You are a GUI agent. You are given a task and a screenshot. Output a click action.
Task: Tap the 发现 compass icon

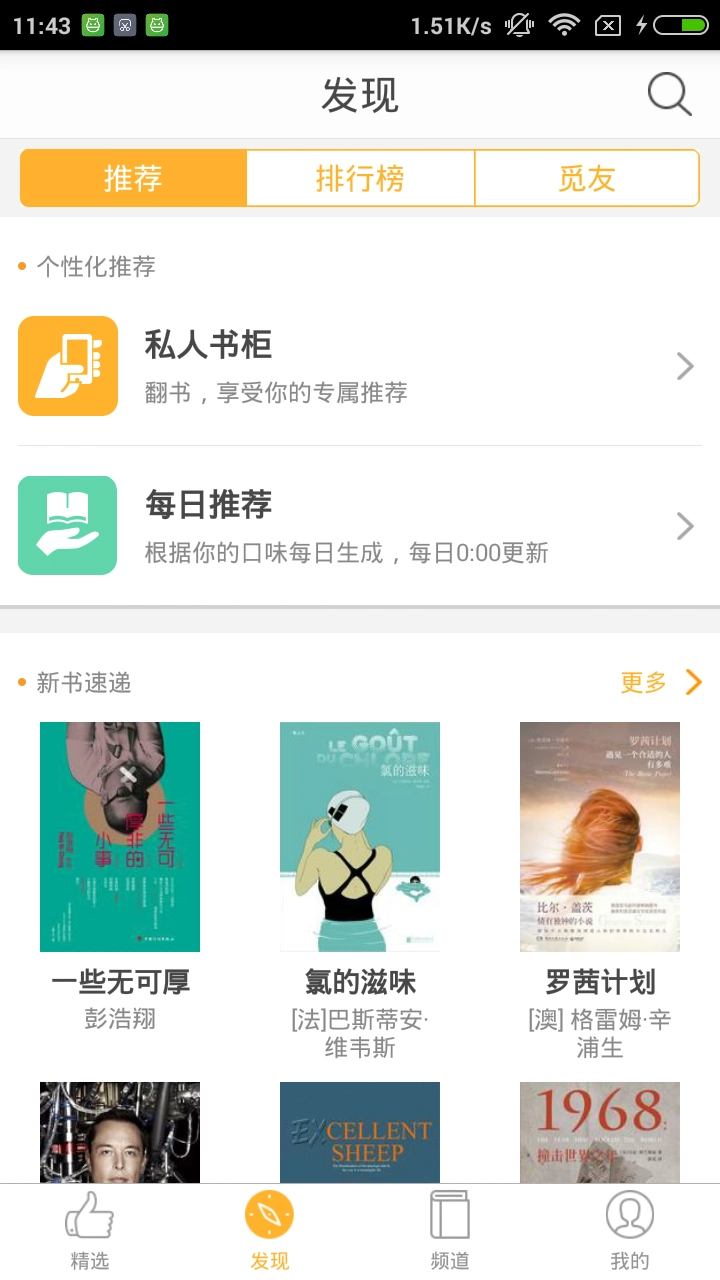point(269,1215)
